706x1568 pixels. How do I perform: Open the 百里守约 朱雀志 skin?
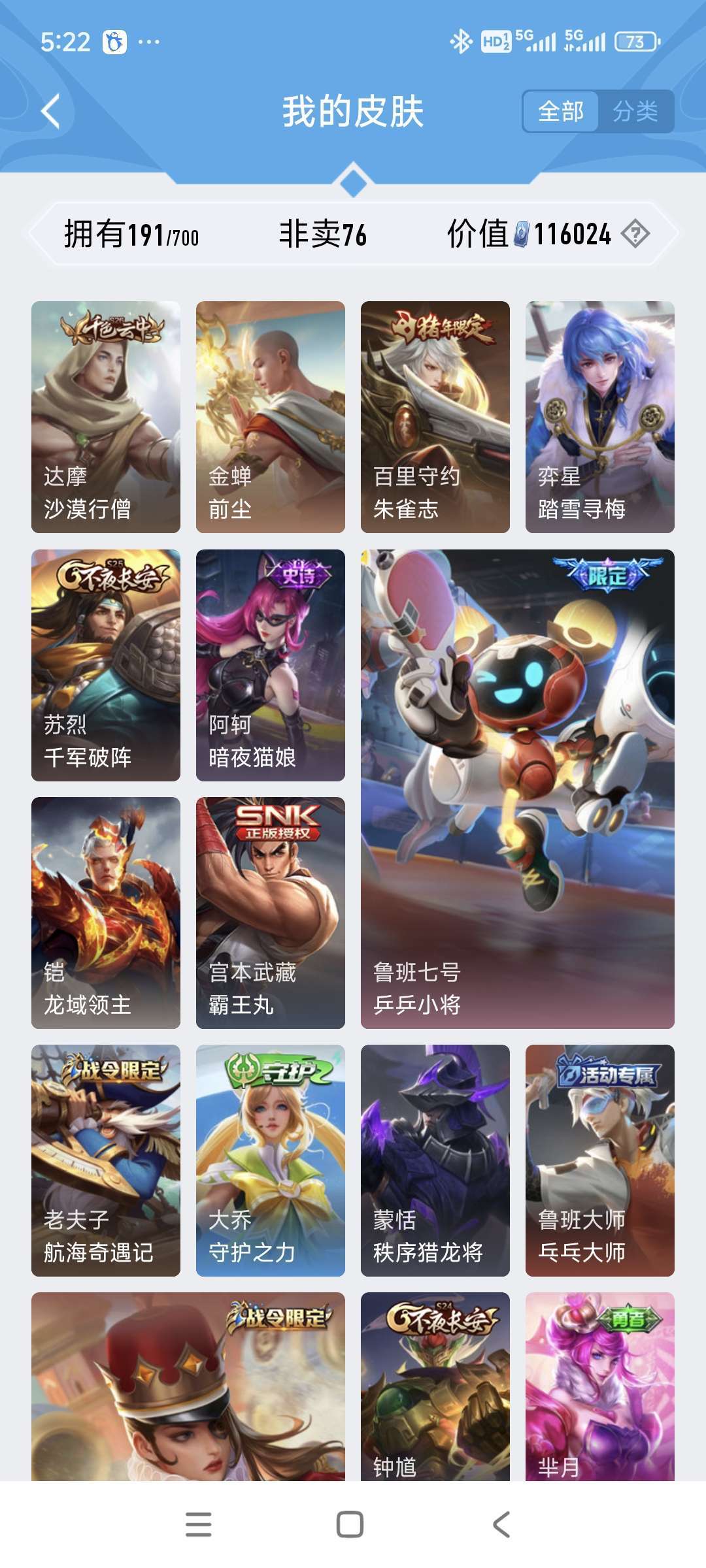coord(435,417)
